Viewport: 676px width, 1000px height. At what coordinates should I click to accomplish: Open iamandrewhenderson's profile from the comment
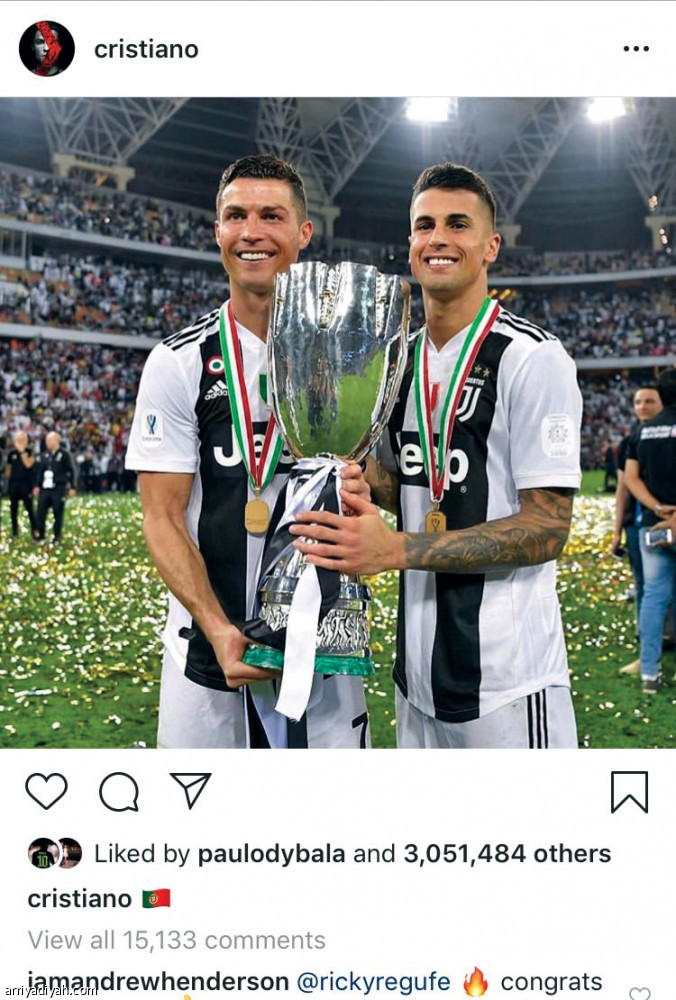tap(158, 982)
